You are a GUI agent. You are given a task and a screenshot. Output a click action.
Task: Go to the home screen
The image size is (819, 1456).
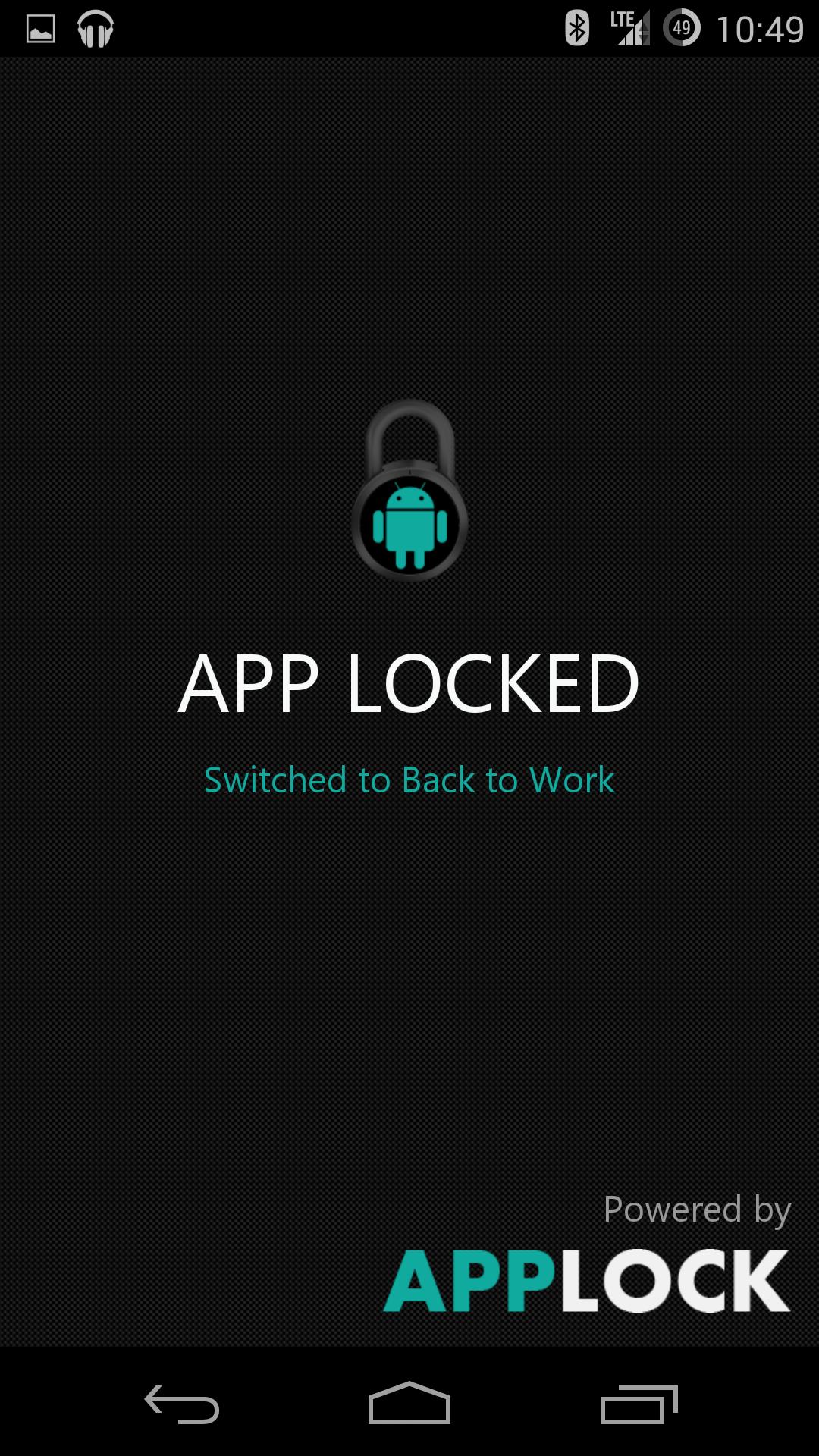(x=409, y=1404)
